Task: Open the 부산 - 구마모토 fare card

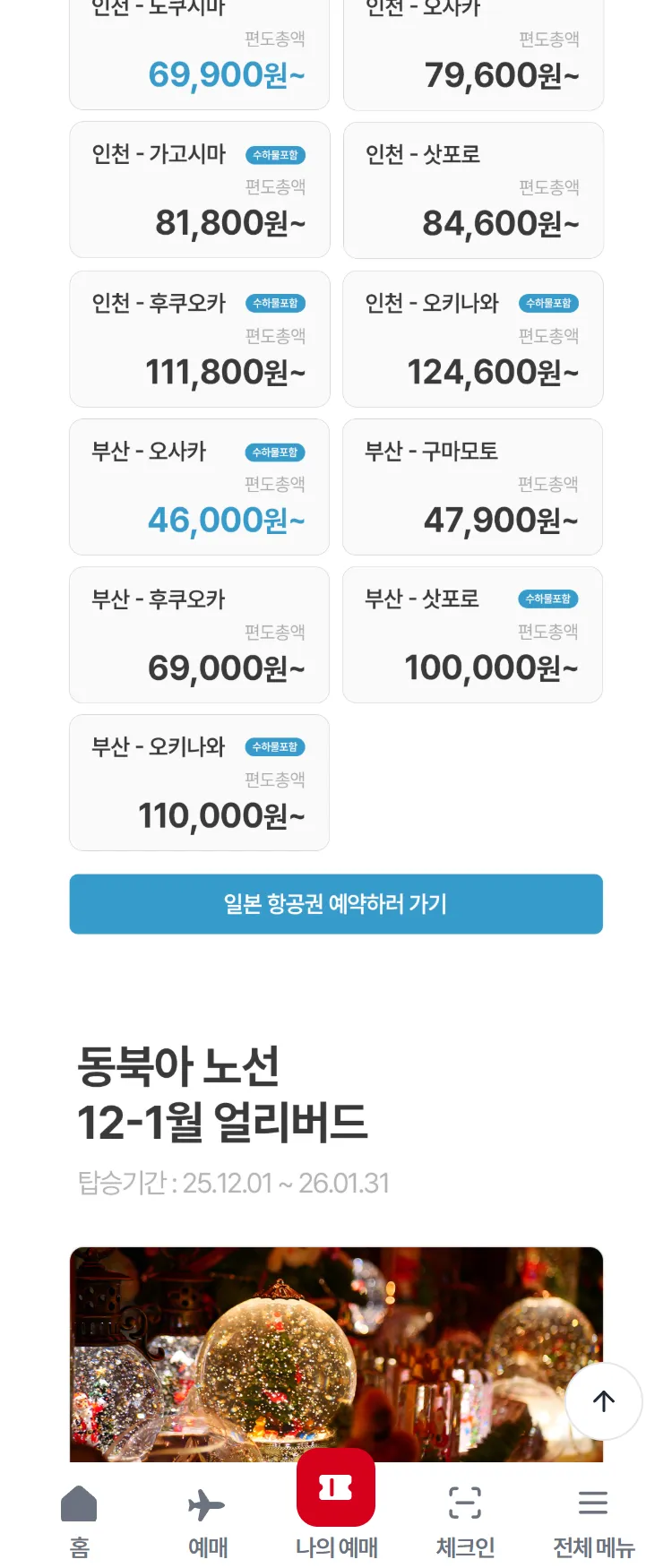Action: tap(473, 487)
